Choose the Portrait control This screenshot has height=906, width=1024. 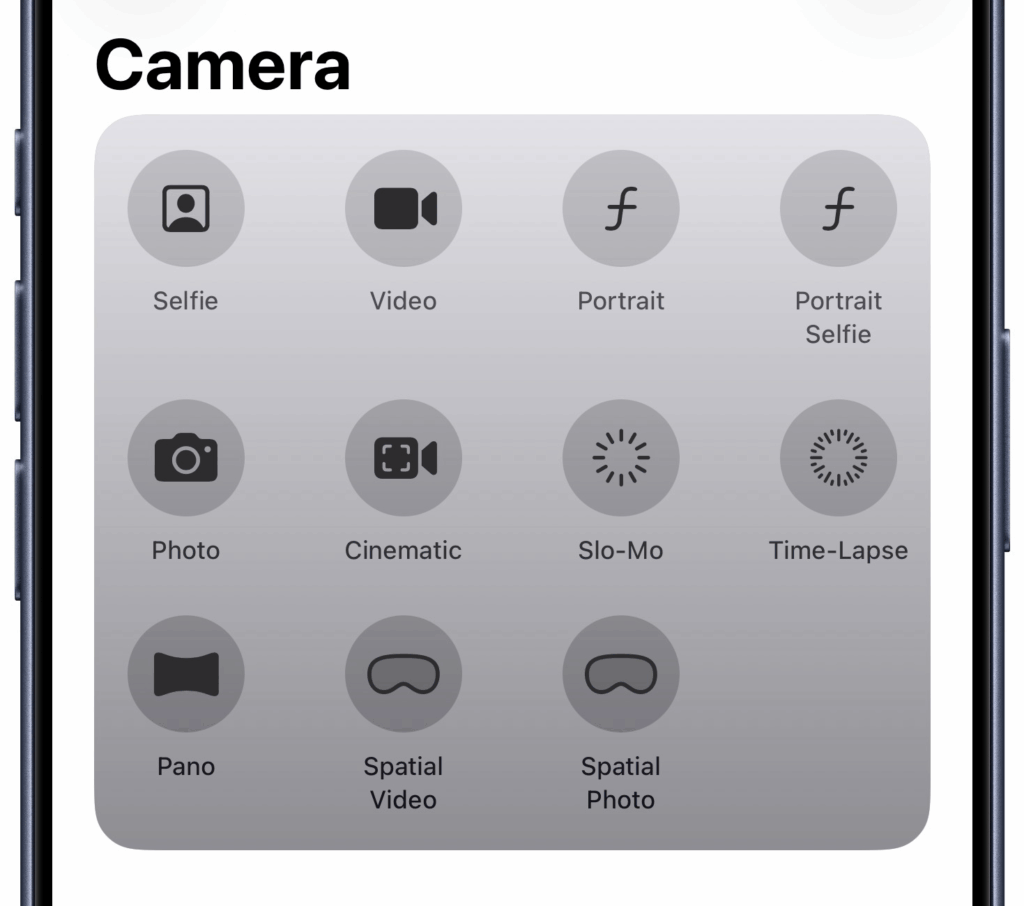[x=621, y=209]
